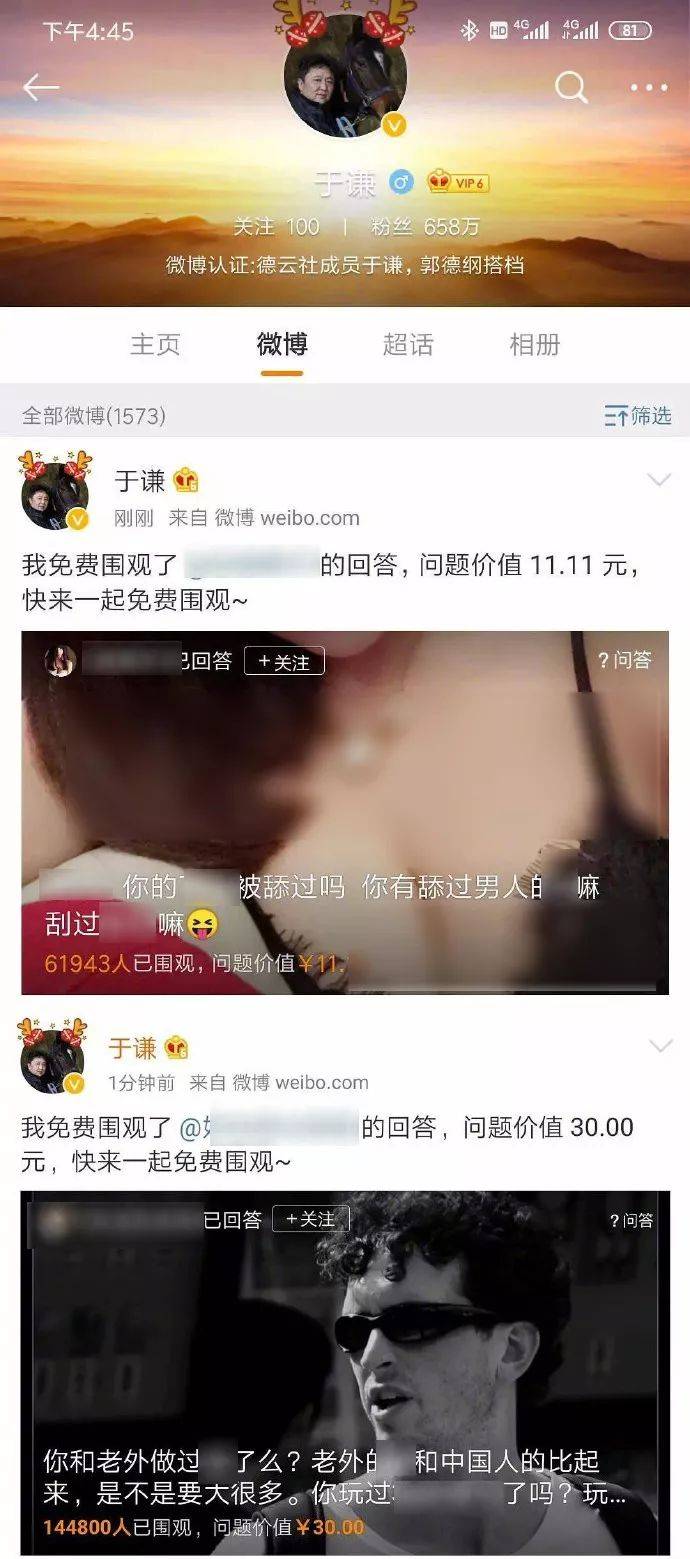This screenshot has width=690, height=1559.
Task: Tap +关注 on the 30.00元 question card
Action: (310, 1219)
